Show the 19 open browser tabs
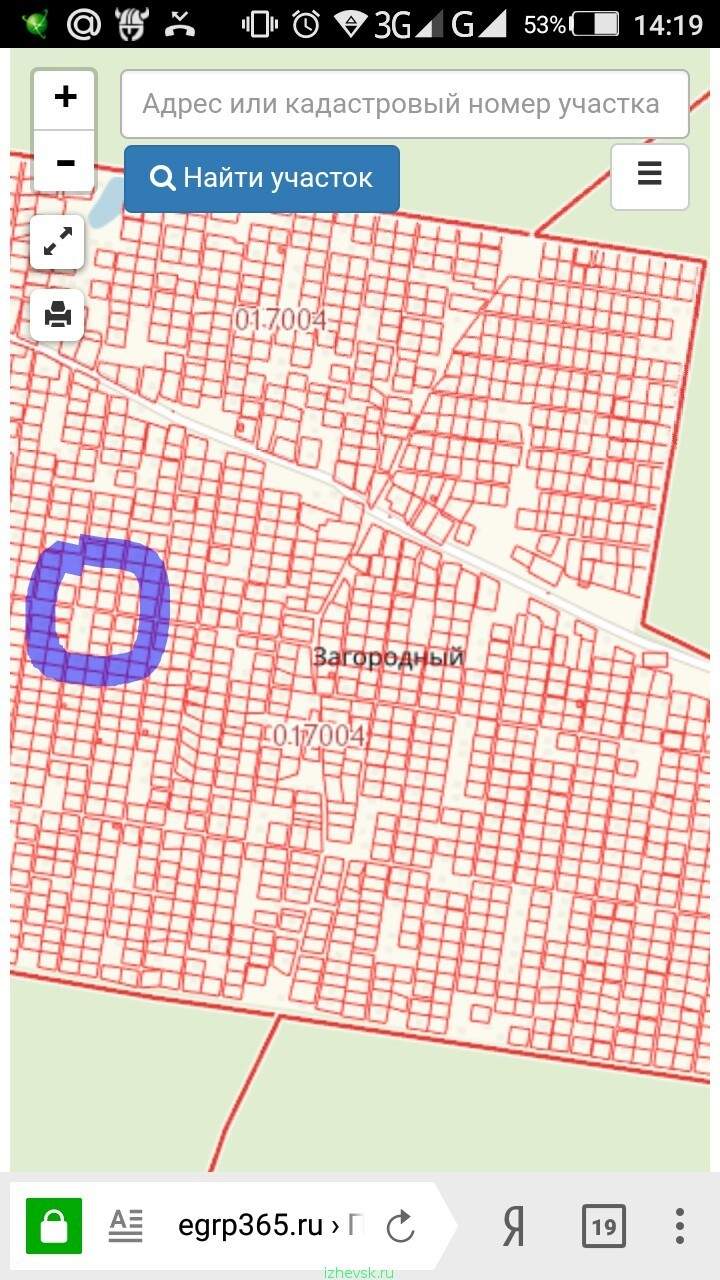 click(x=604, y=1226)
